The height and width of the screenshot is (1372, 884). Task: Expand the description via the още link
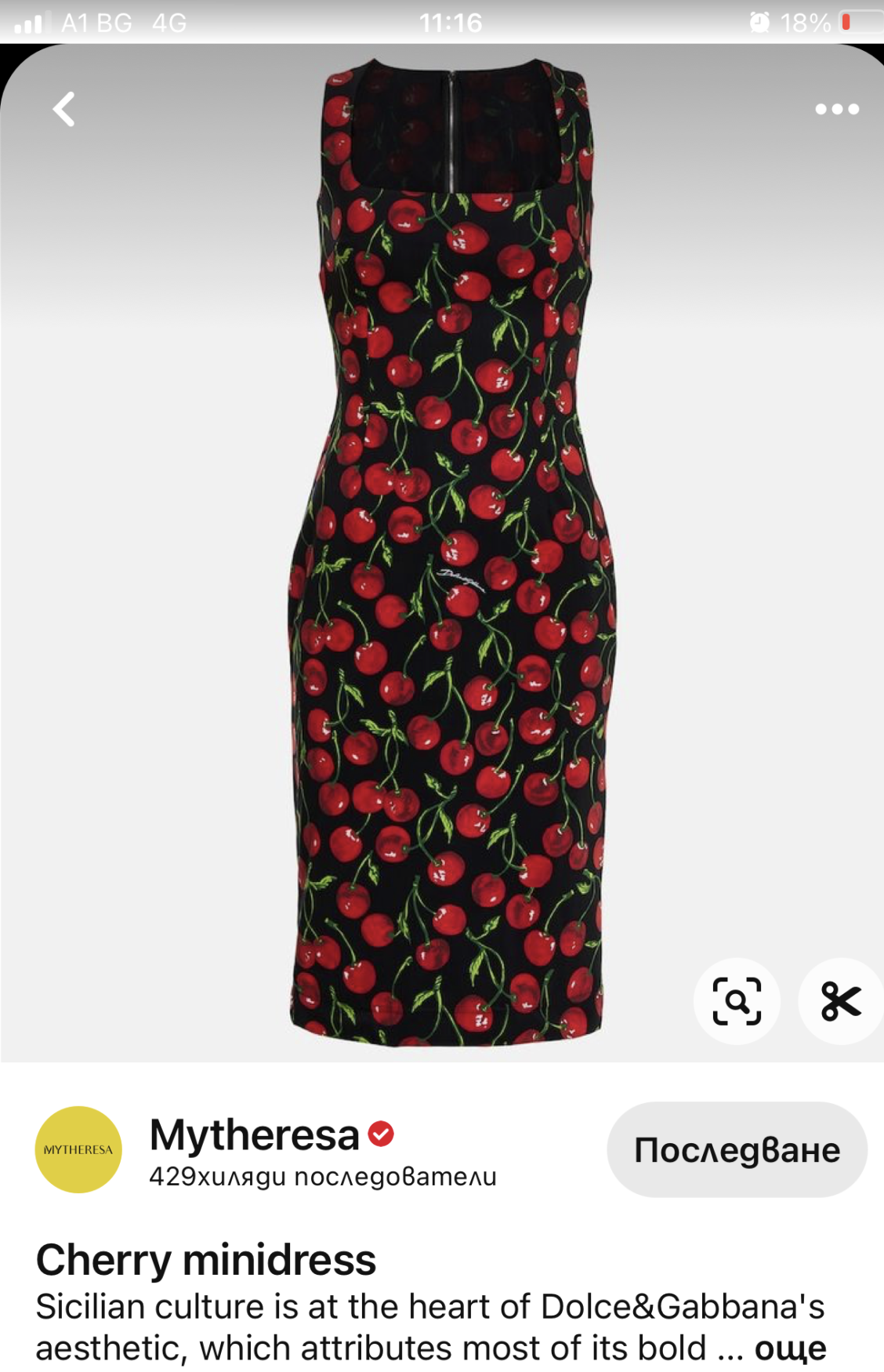click(x=790, y=1348)
